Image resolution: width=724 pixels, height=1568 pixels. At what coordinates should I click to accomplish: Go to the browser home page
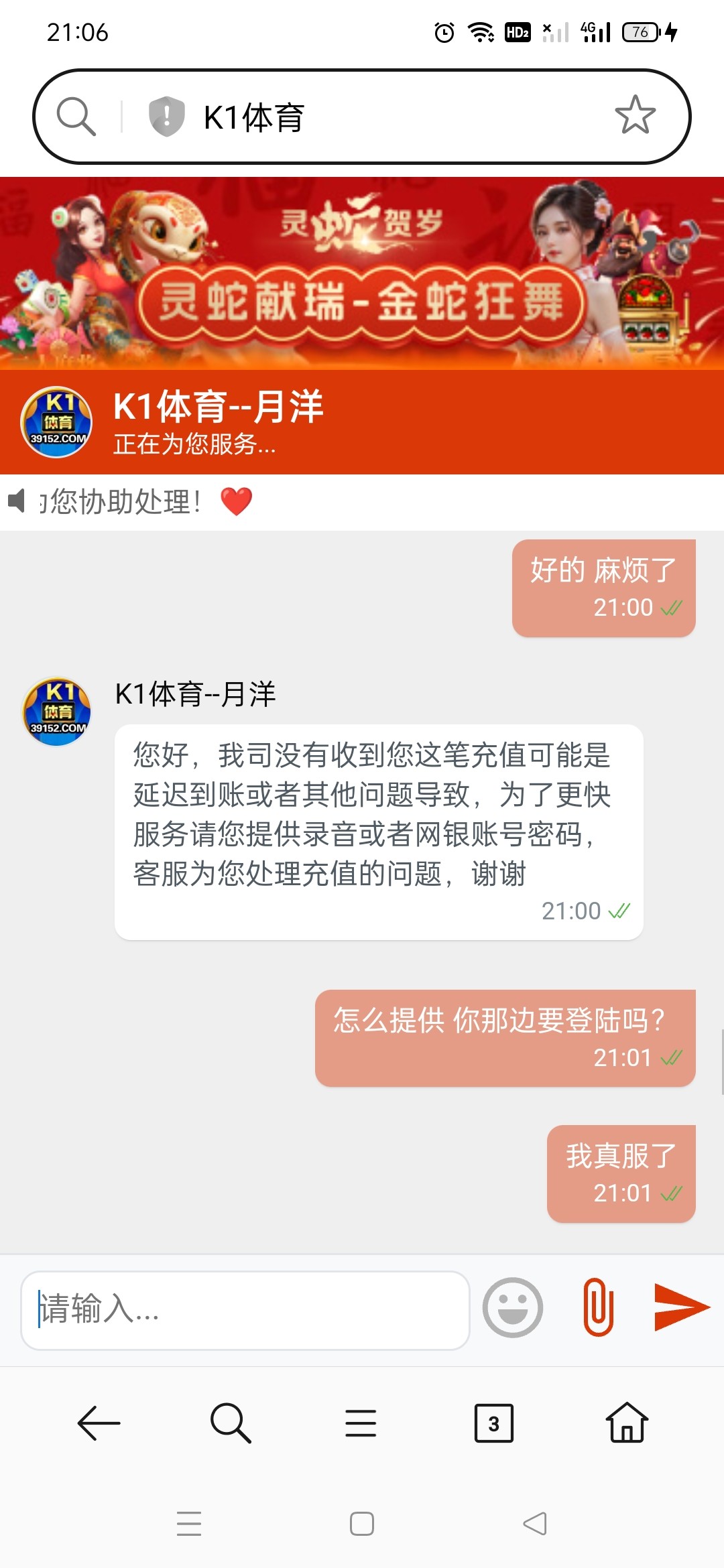pos(626,1423)
